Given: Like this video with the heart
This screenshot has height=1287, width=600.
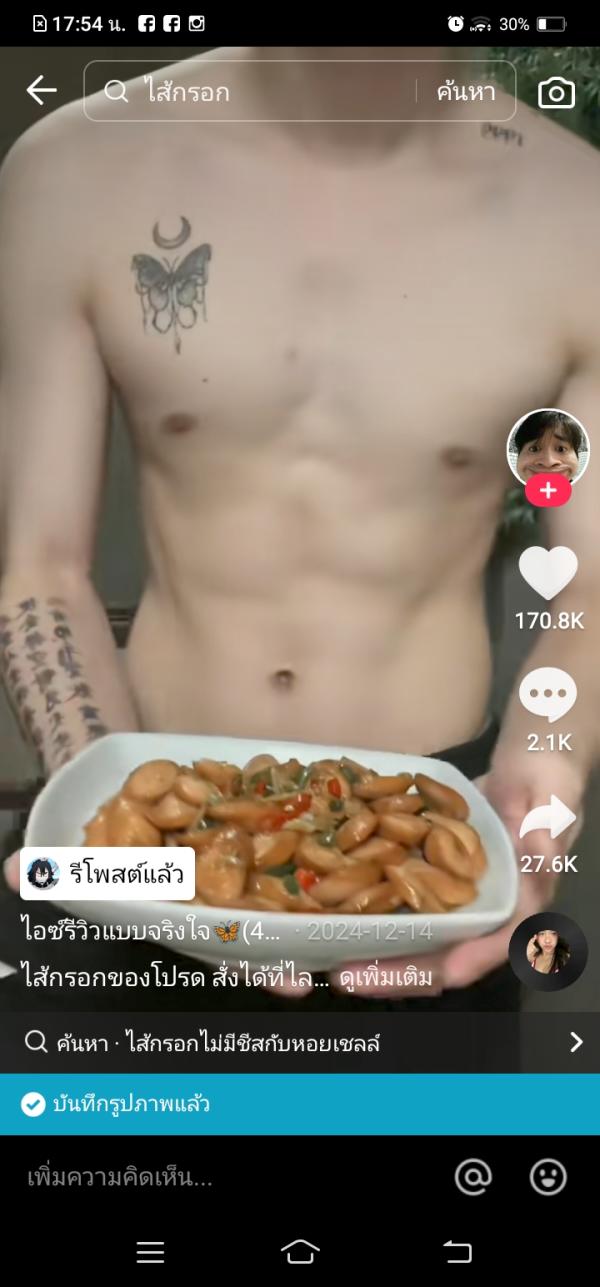Looking at the screenshot, I should [x=548, y=574].
